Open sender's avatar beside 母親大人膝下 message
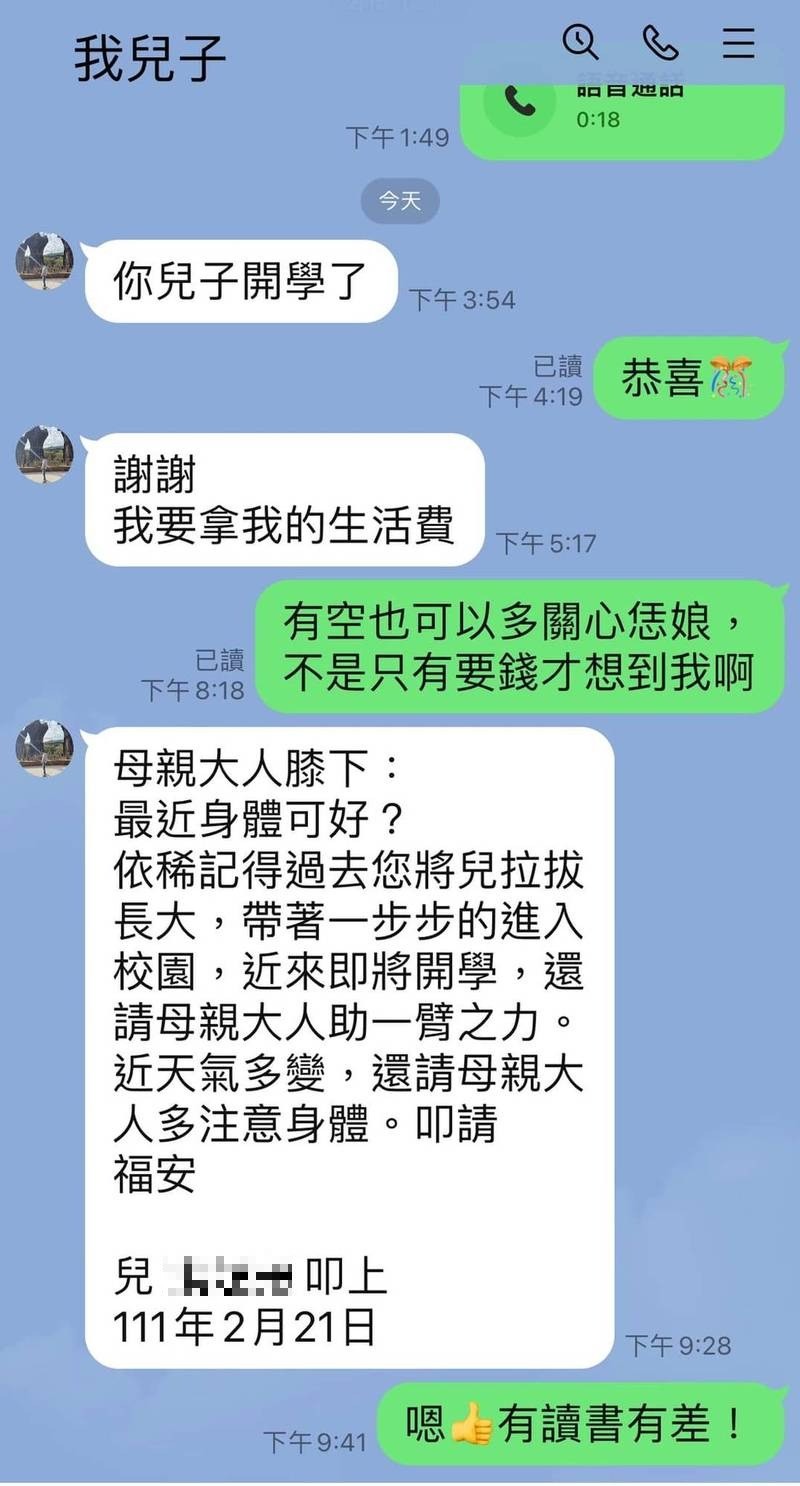The height and width of the screenshot is (1486, 800). pyautogui.click(x=45, y=748)
